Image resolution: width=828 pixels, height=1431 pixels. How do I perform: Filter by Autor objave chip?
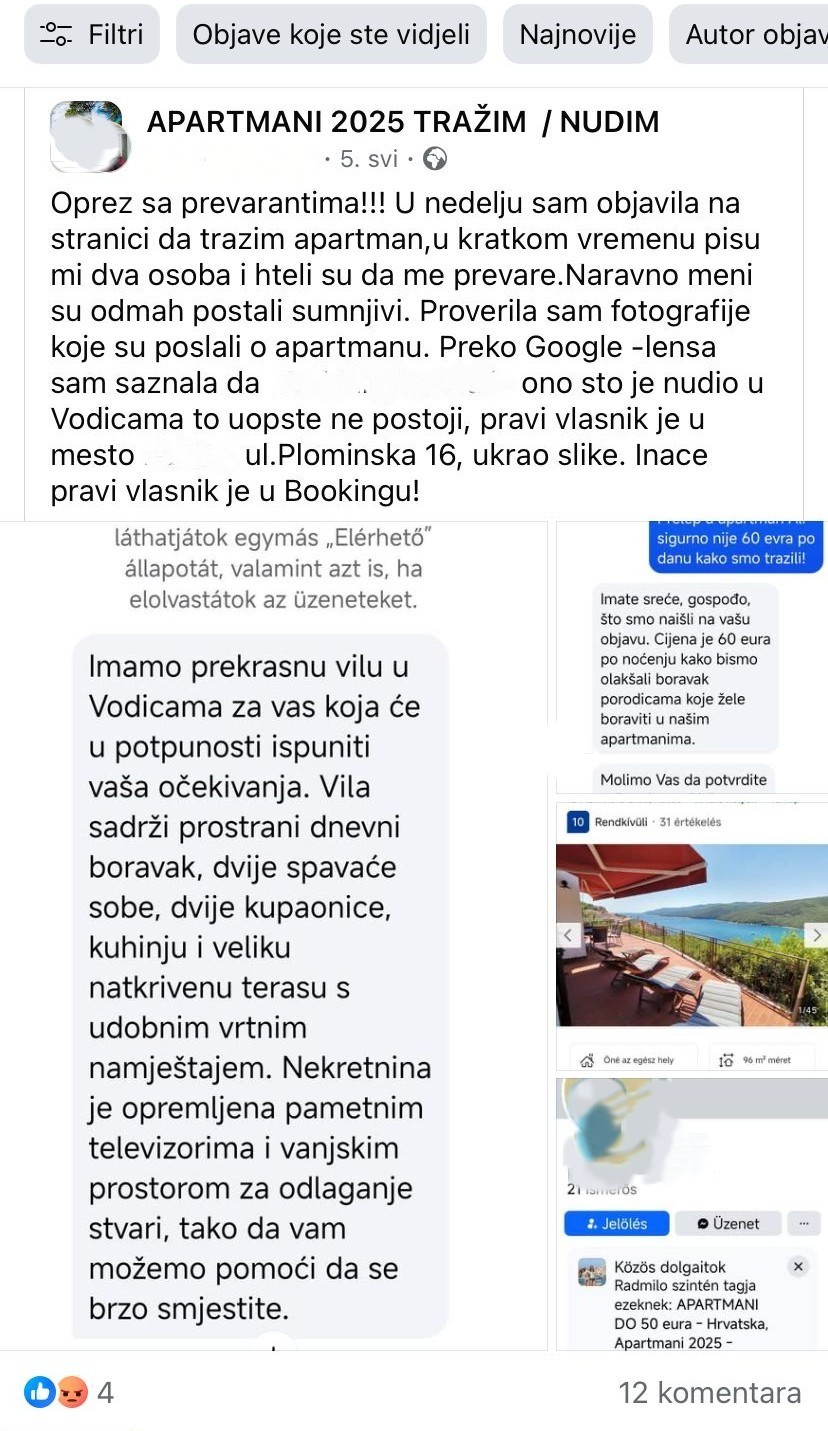[x=748, y=34]
